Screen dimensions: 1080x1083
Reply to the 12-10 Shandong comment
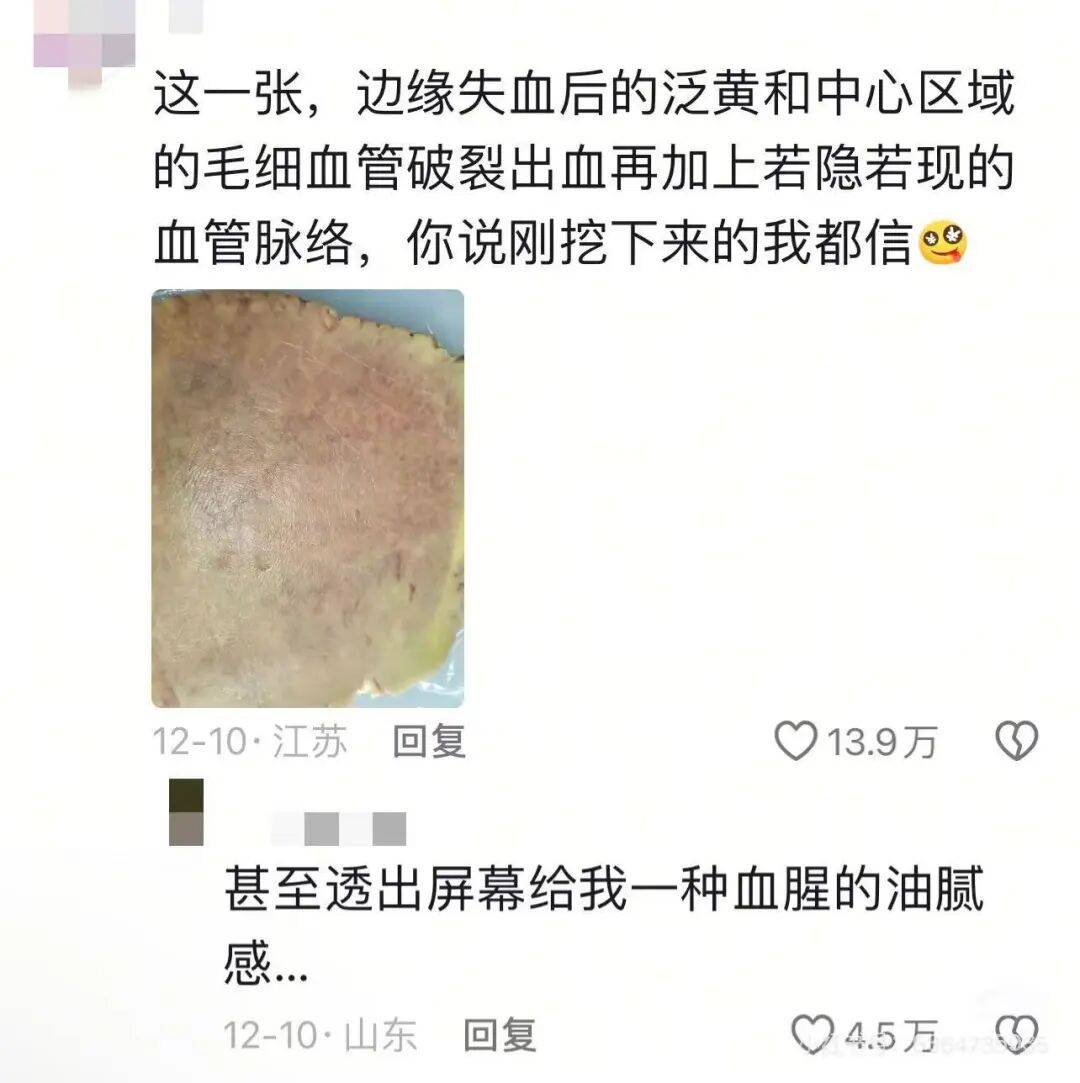(x=500, y=1034)
